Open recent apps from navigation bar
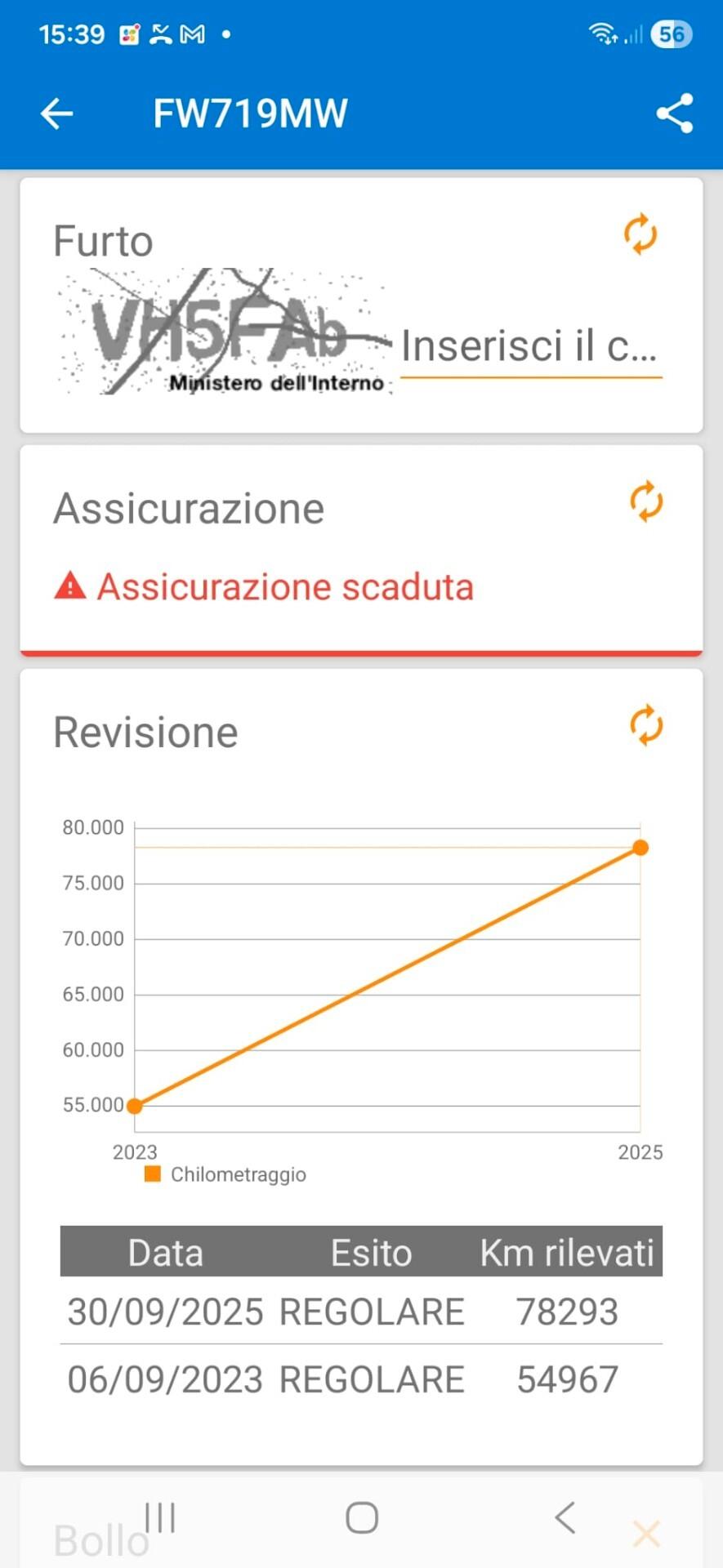 tap(160, 1517)
